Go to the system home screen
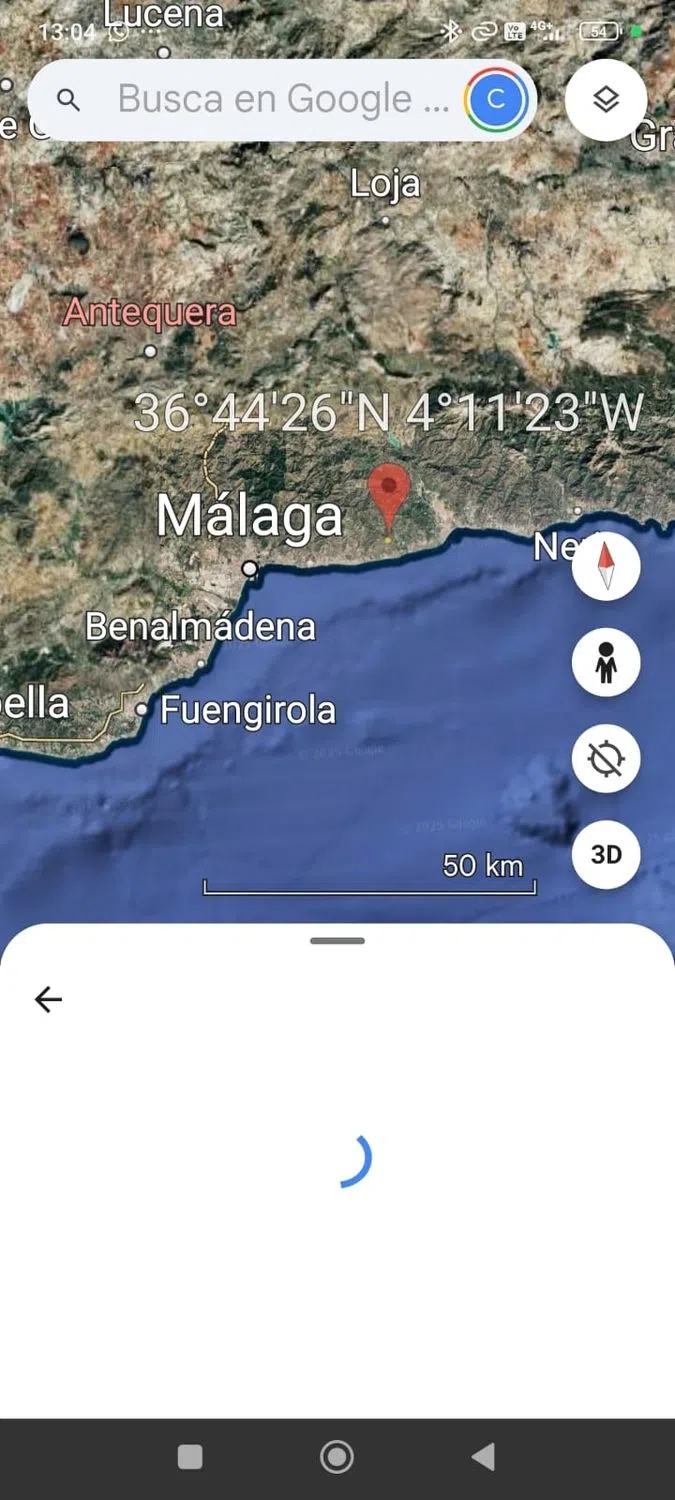 coord(337,1457)
